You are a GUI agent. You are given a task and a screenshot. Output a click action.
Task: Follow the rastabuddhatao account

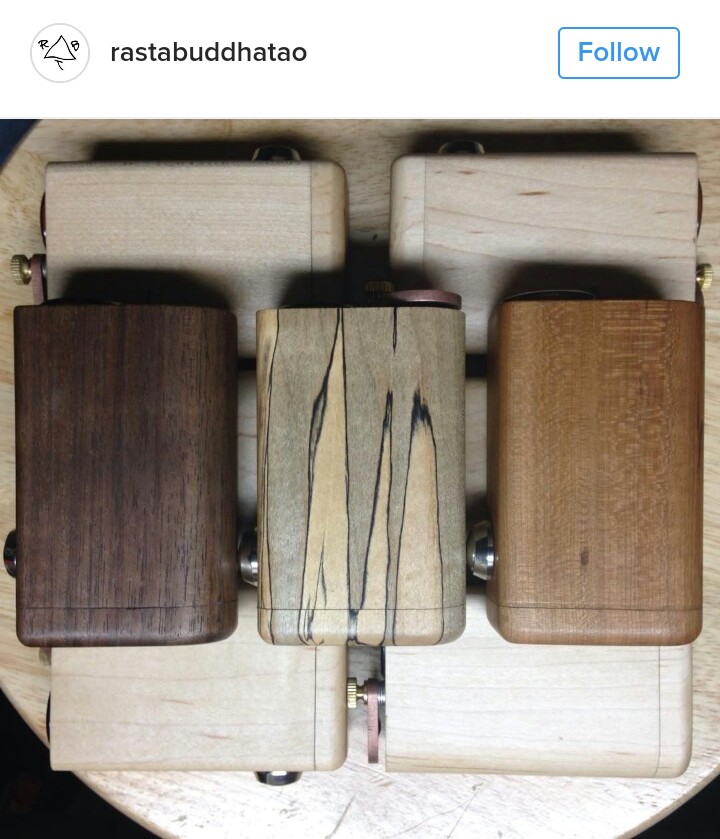[618, 53]
